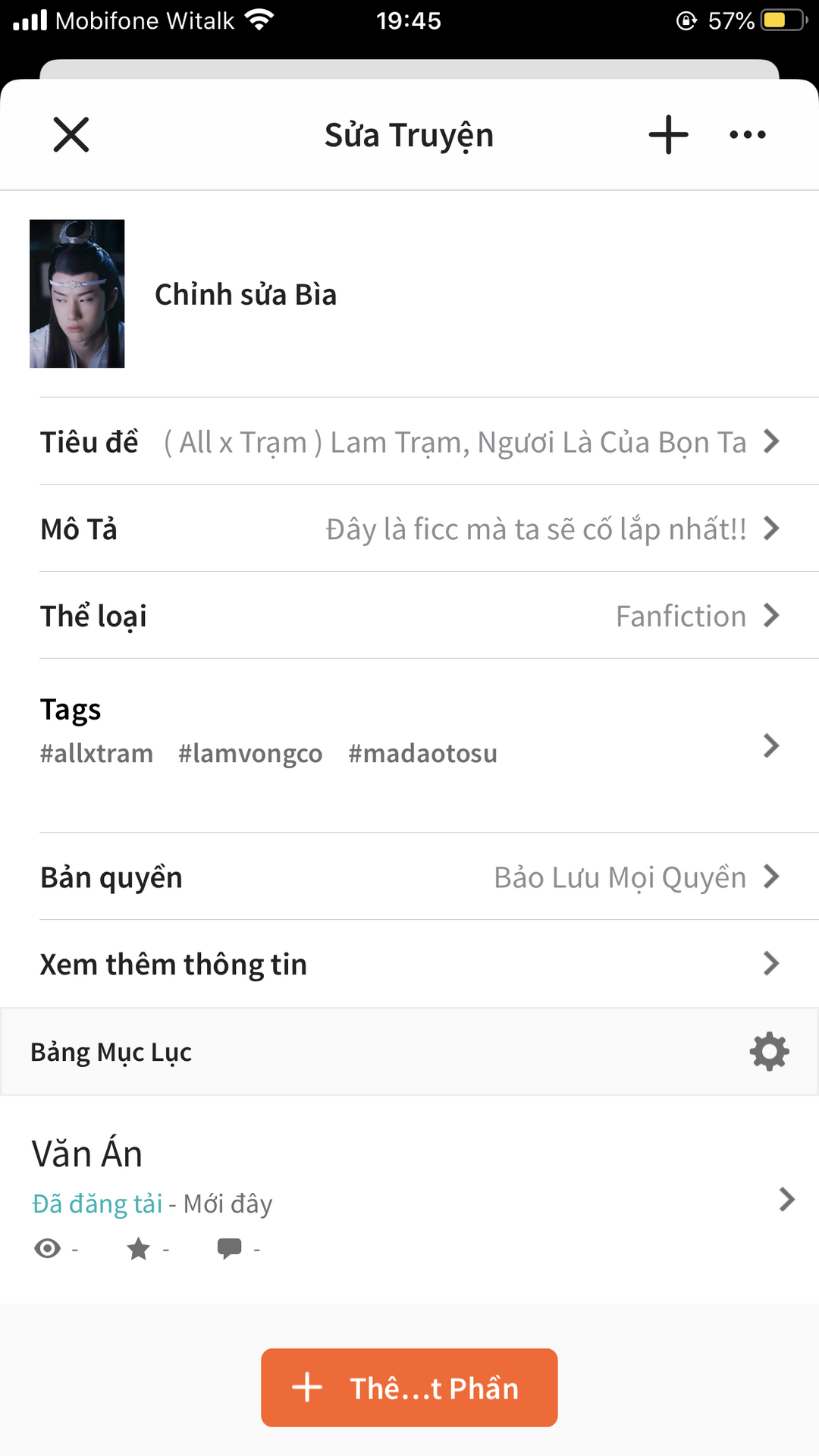Viewport: 819px width, 1456px height.
Task: Close the Sửa Truyện screen
Action: pyautogui.click(x=71, y=135)
